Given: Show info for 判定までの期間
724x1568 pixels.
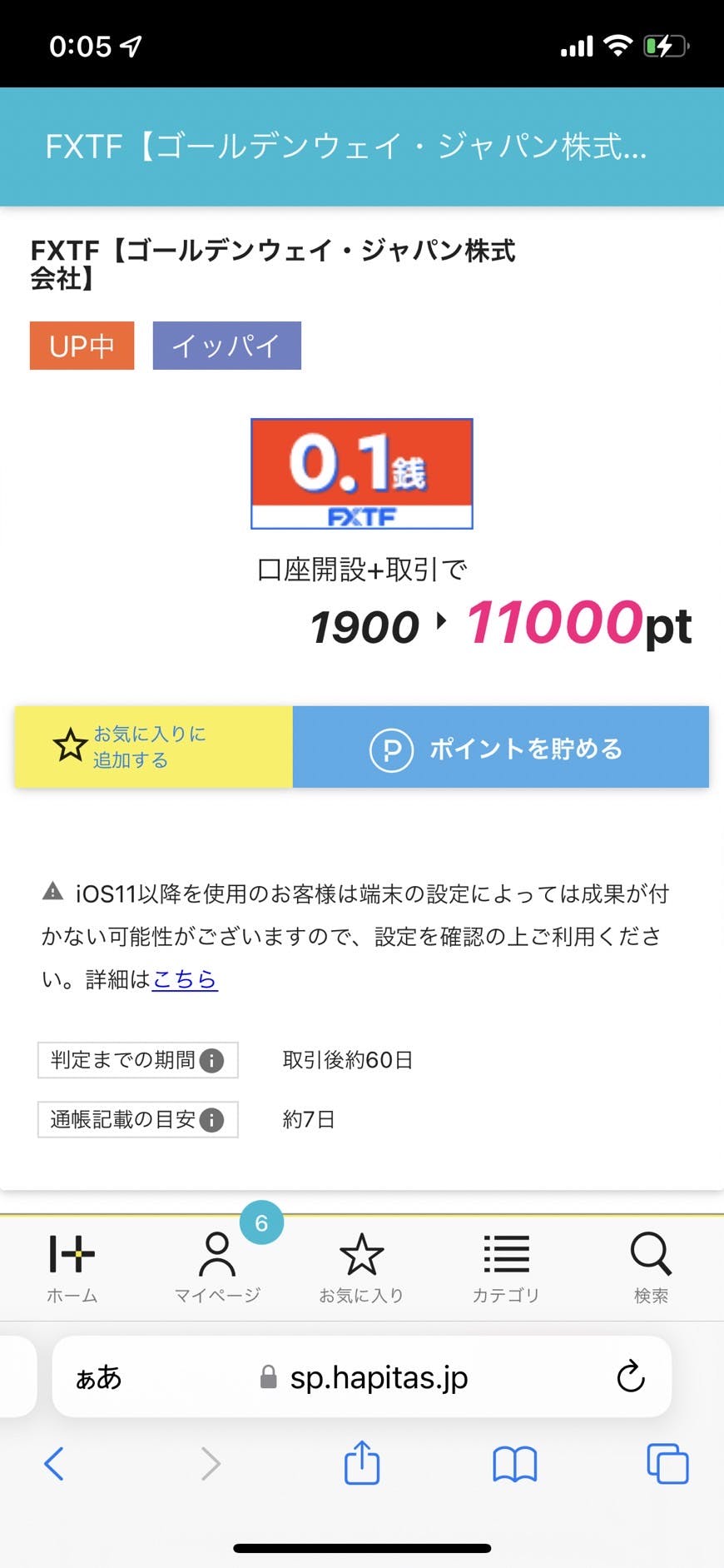Looking at the screenshot, I should tap(211, 1061).
